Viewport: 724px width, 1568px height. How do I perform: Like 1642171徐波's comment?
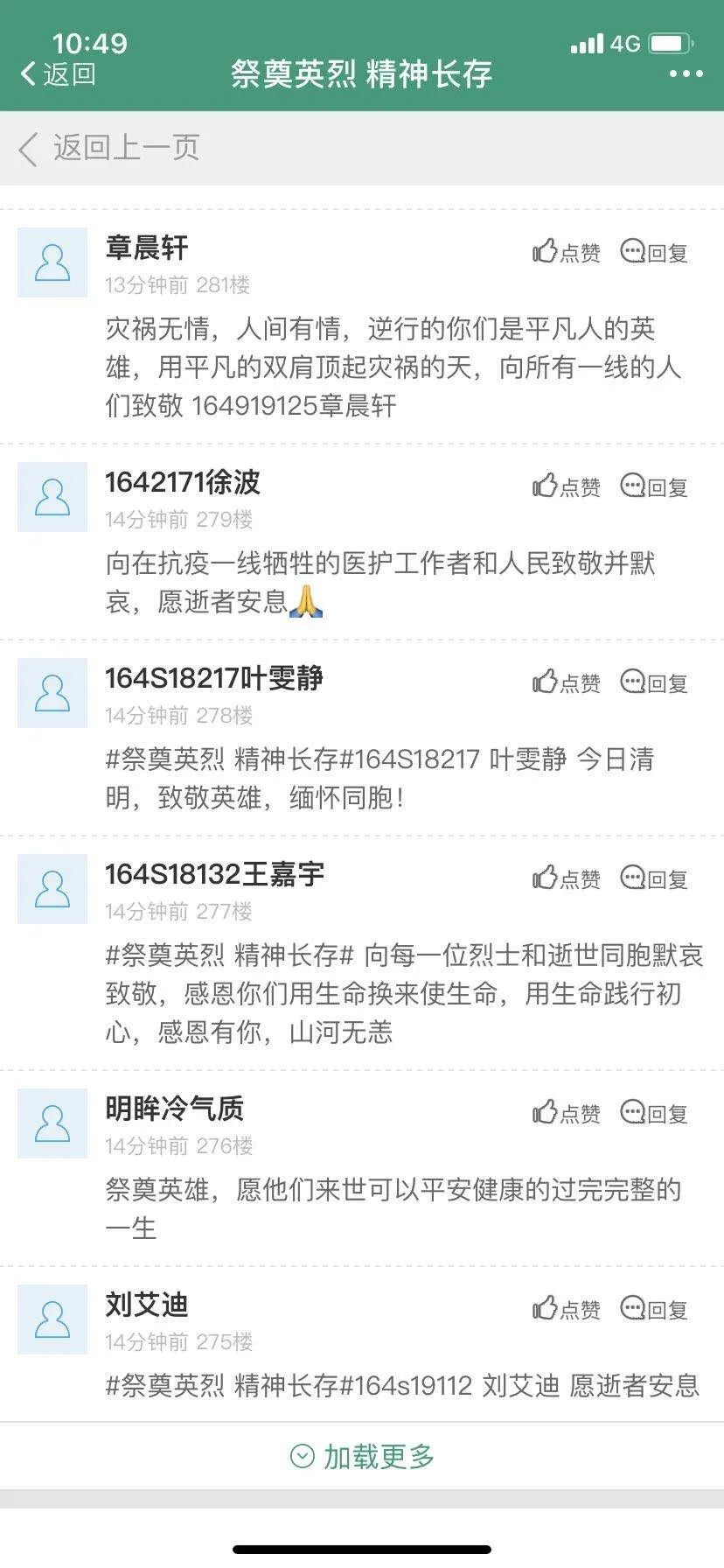567,487
